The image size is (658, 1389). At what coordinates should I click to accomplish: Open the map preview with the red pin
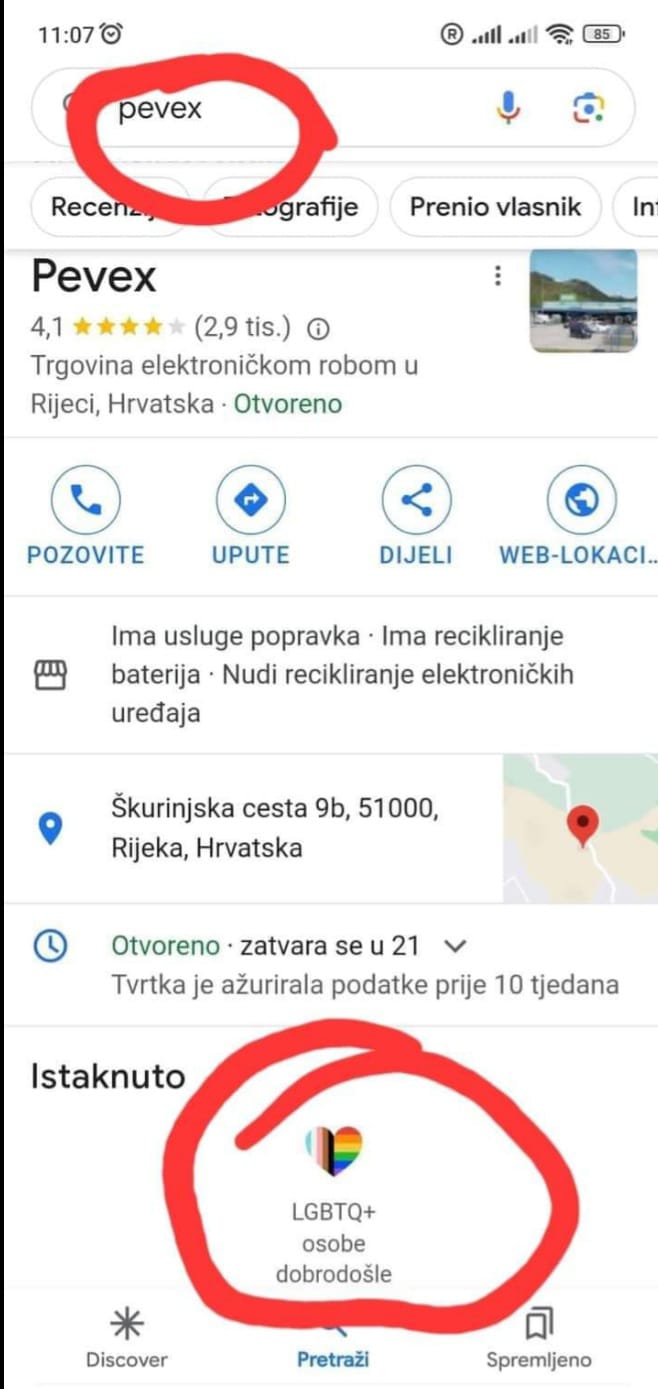(580, 828)
